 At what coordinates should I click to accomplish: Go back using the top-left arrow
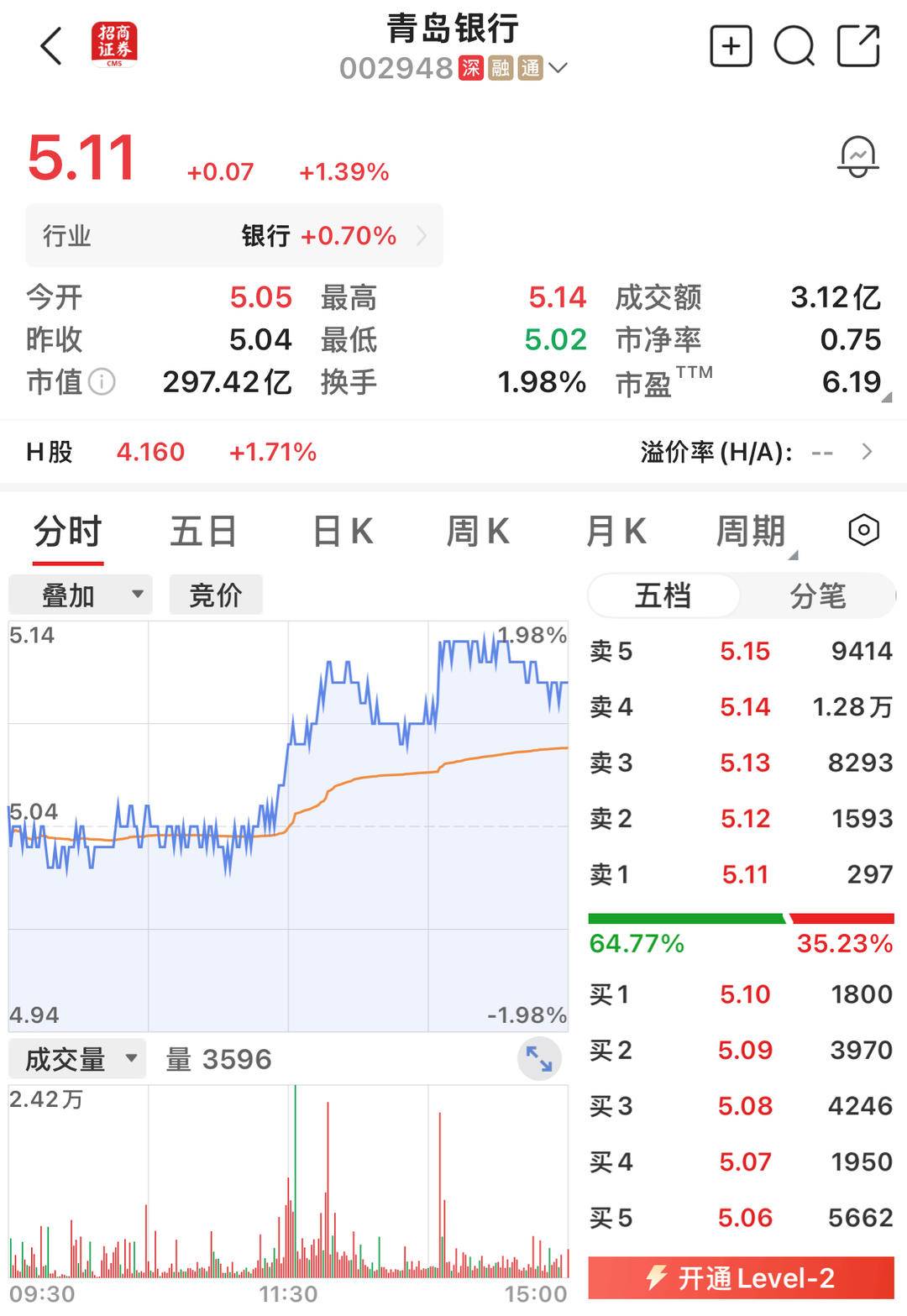pyautogui.click(x=52, y=45)
